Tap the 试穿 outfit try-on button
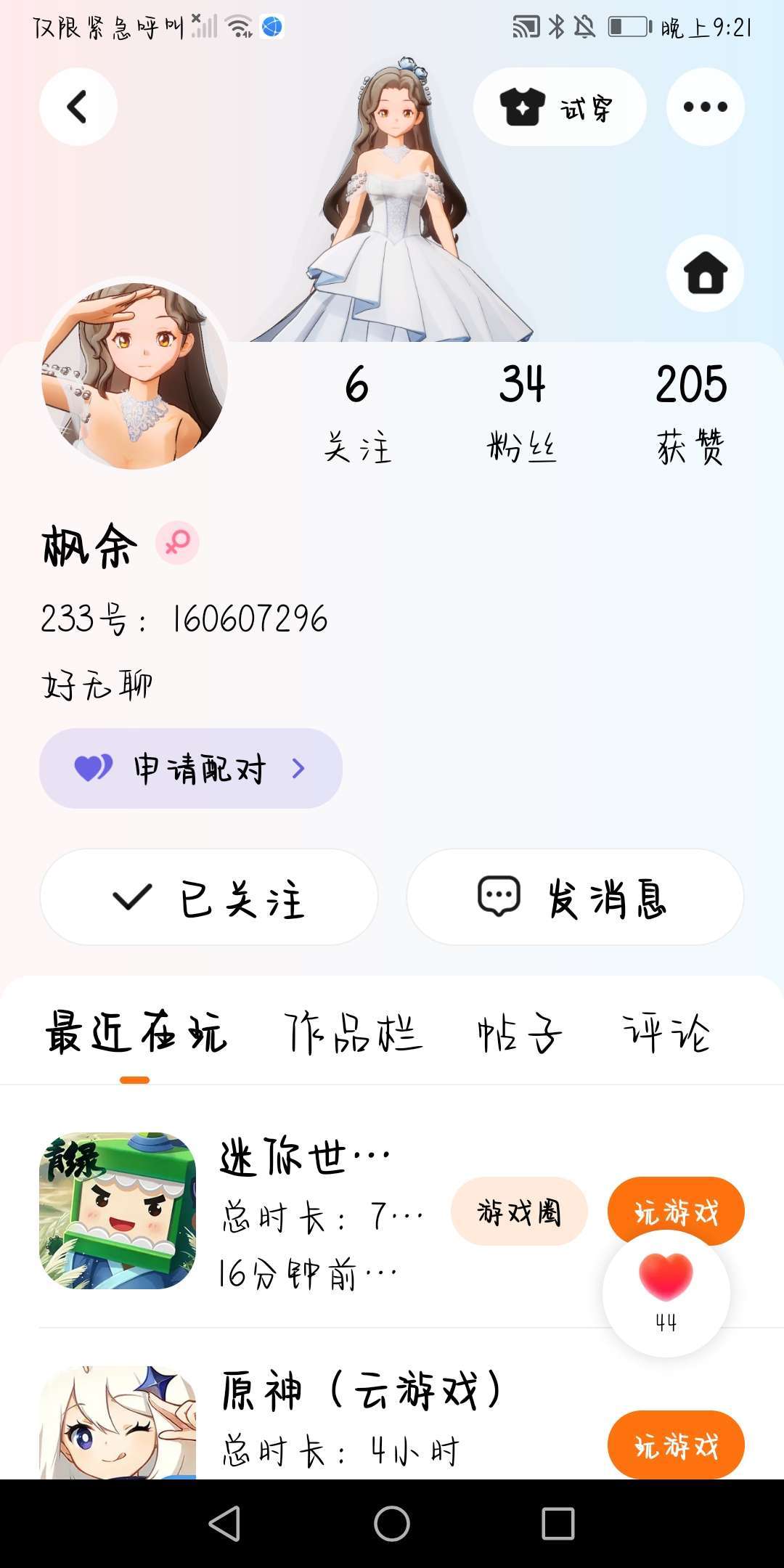The width and height of the screenshot is (784, 1568). (x=559, y=107)
